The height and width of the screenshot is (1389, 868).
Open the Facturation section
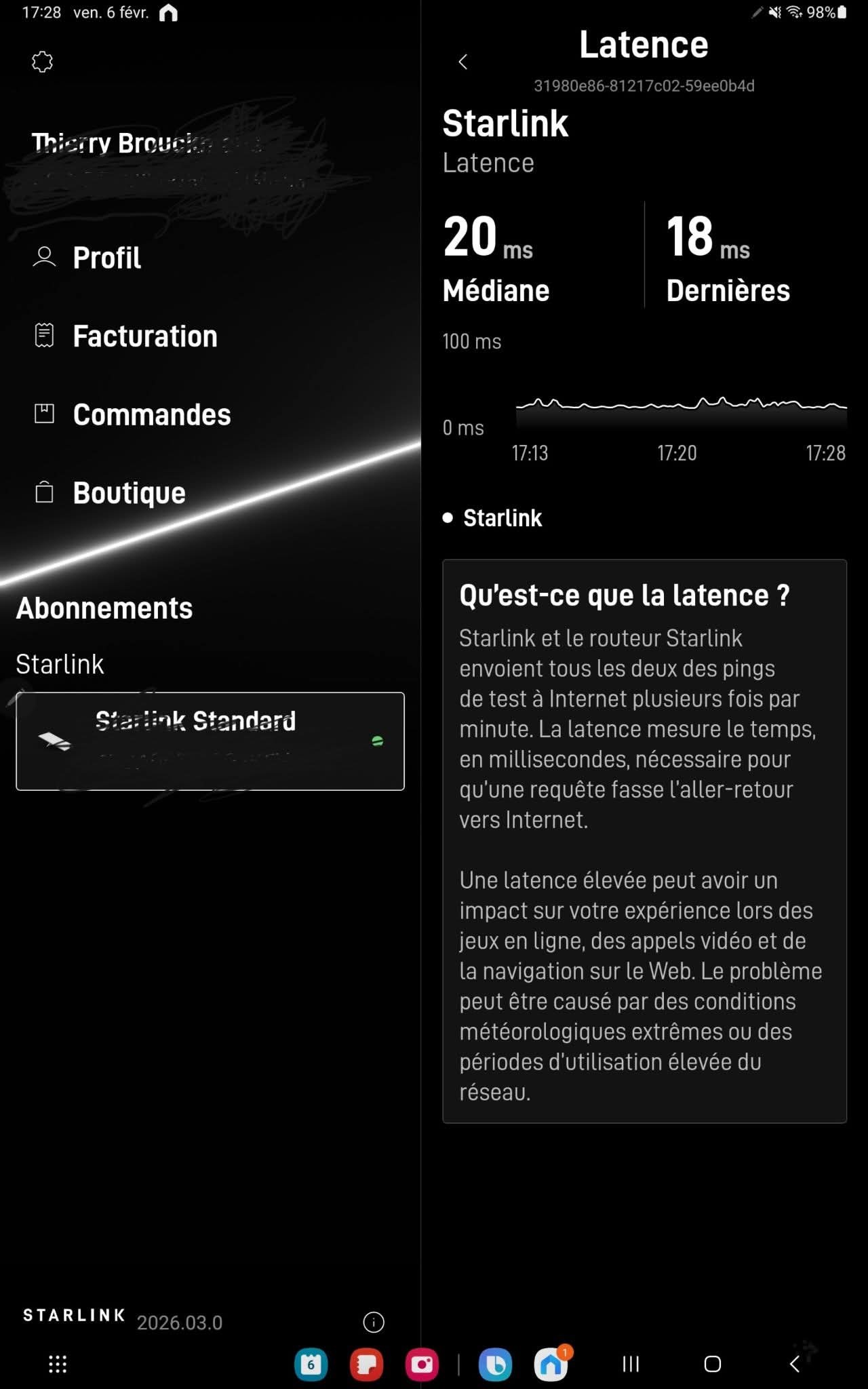(144, 336)
